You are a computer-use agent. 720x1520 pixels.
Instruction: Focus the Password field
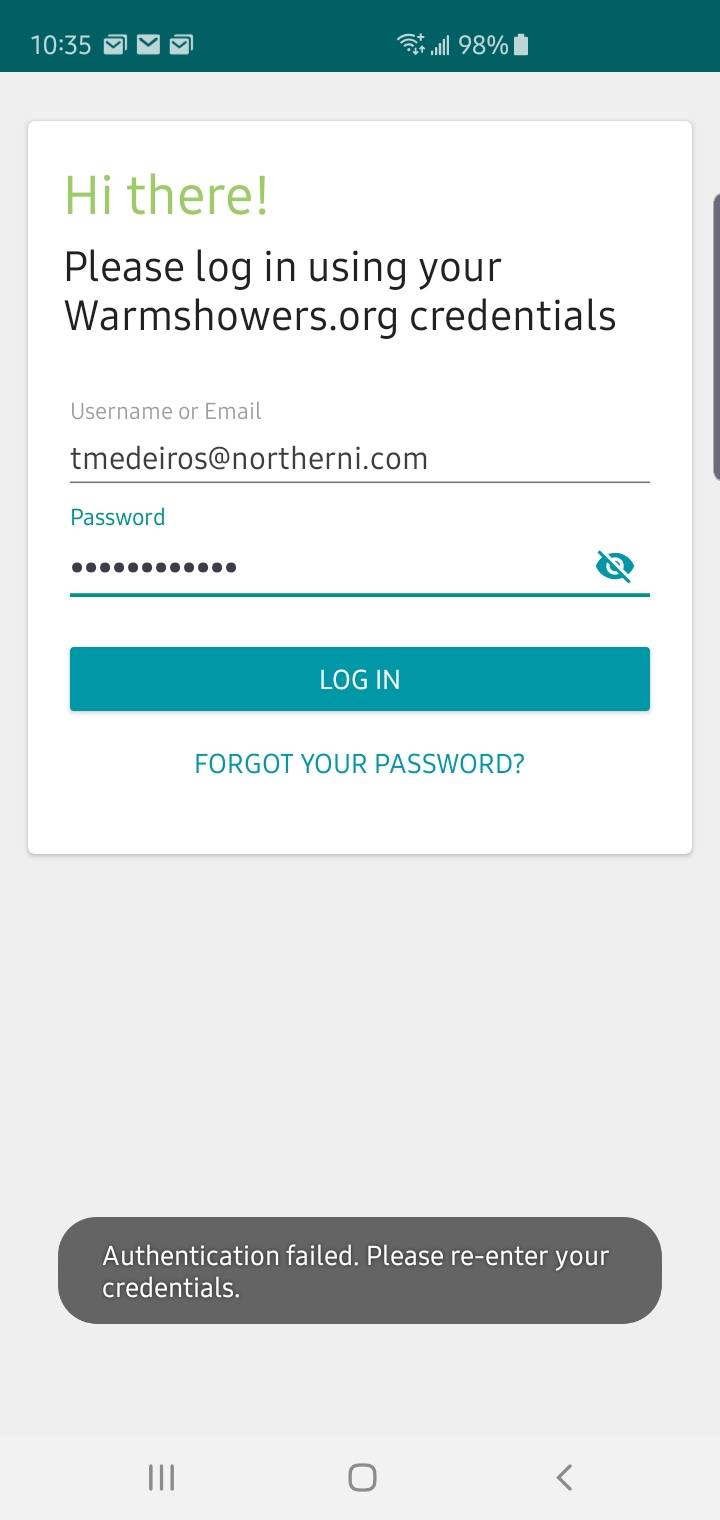click(330, 567)
